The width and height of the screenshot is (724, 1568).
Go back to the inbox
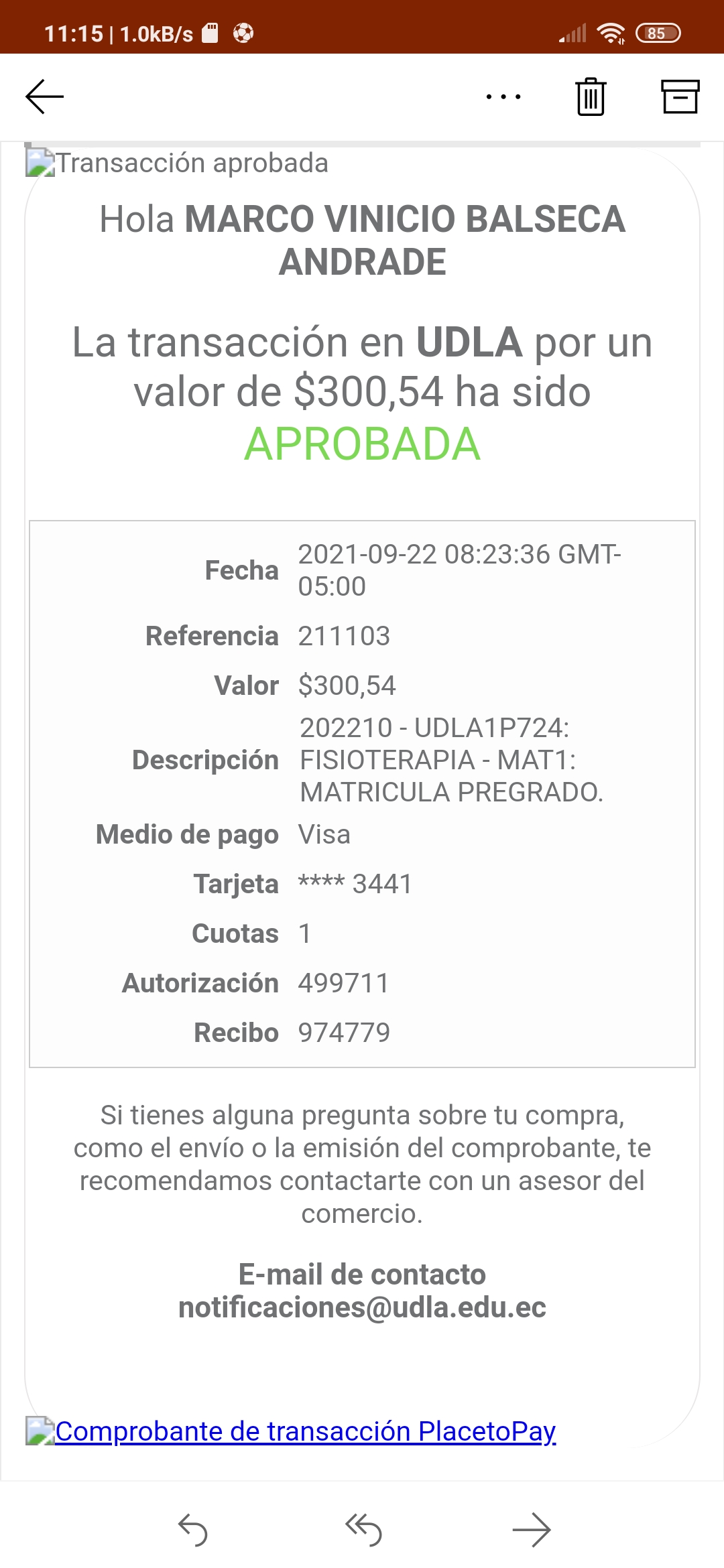pos(44,96)
